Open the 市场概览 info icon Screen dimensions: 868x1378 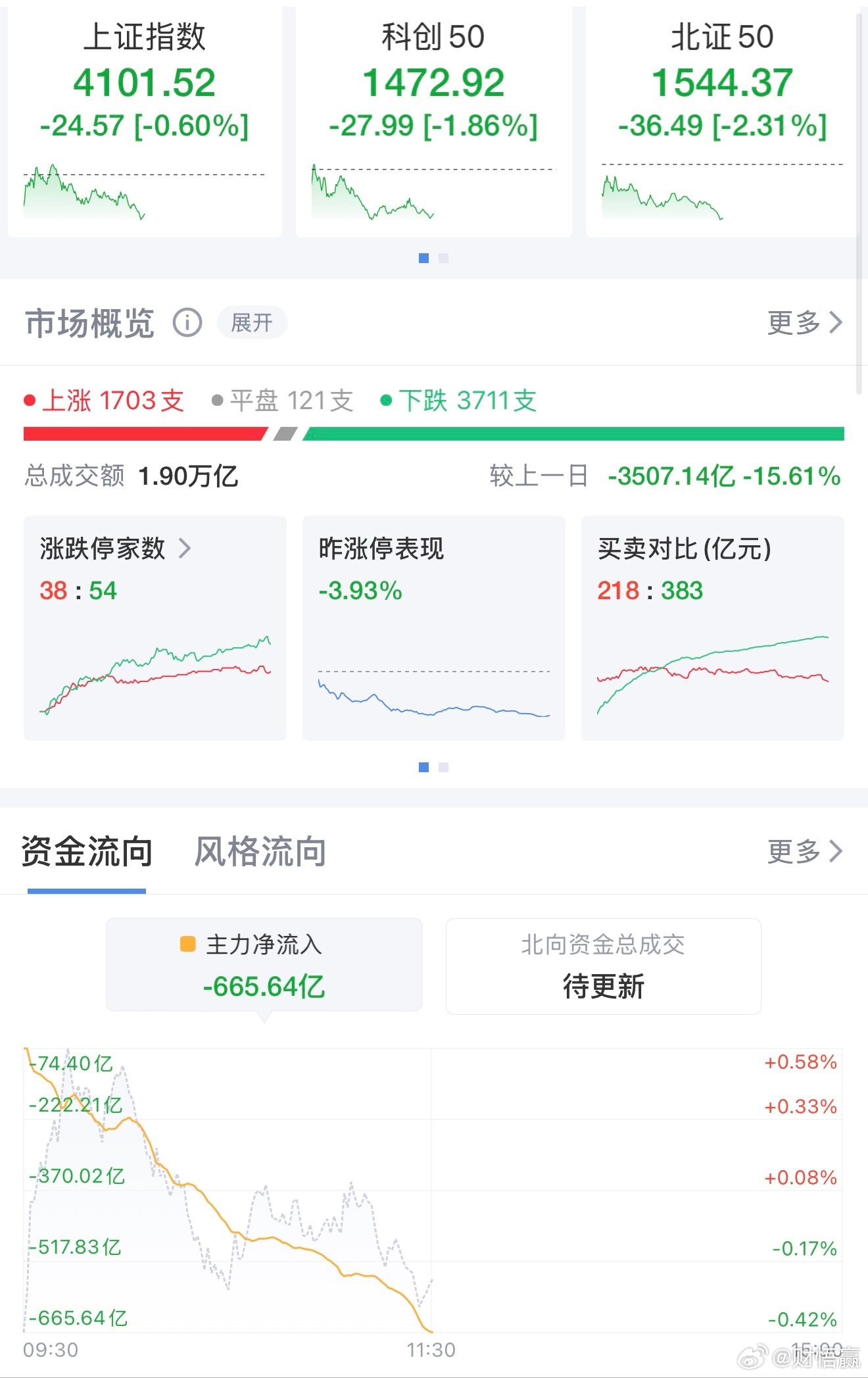pos(187,322)
